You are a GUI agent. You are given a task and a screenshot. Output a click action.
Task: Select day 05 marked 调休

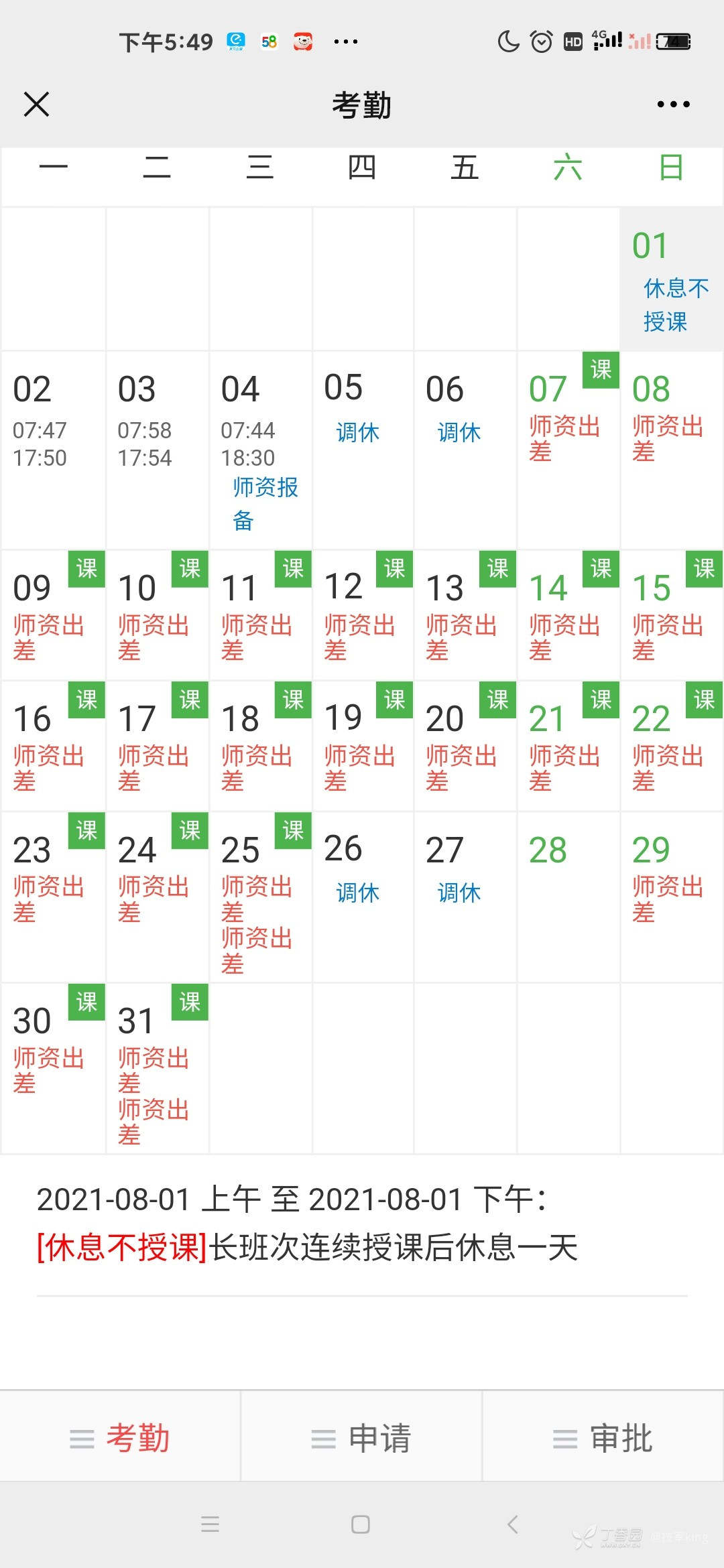click(x=363, y=449)
